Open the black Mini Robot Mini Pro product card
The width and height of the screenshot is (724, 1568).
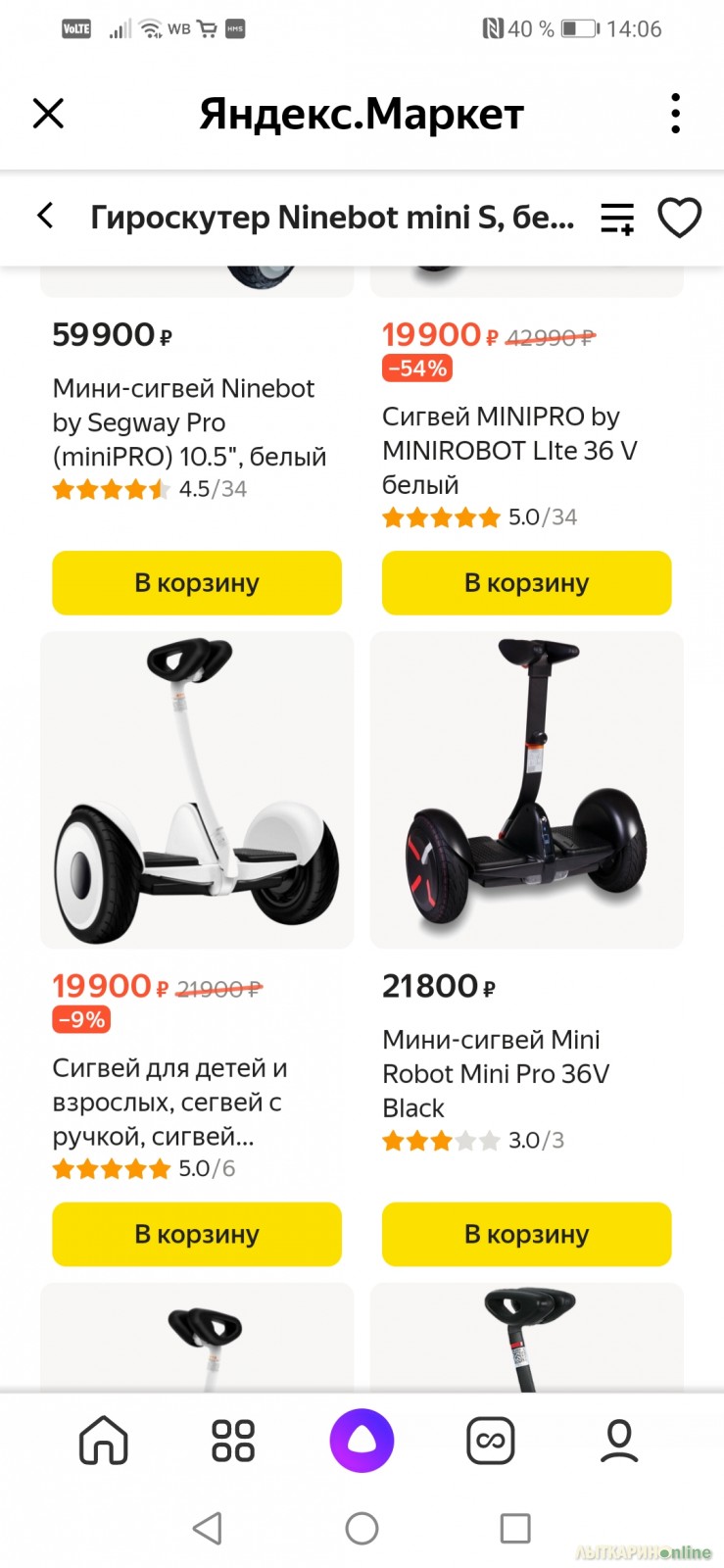coord(526,790)
